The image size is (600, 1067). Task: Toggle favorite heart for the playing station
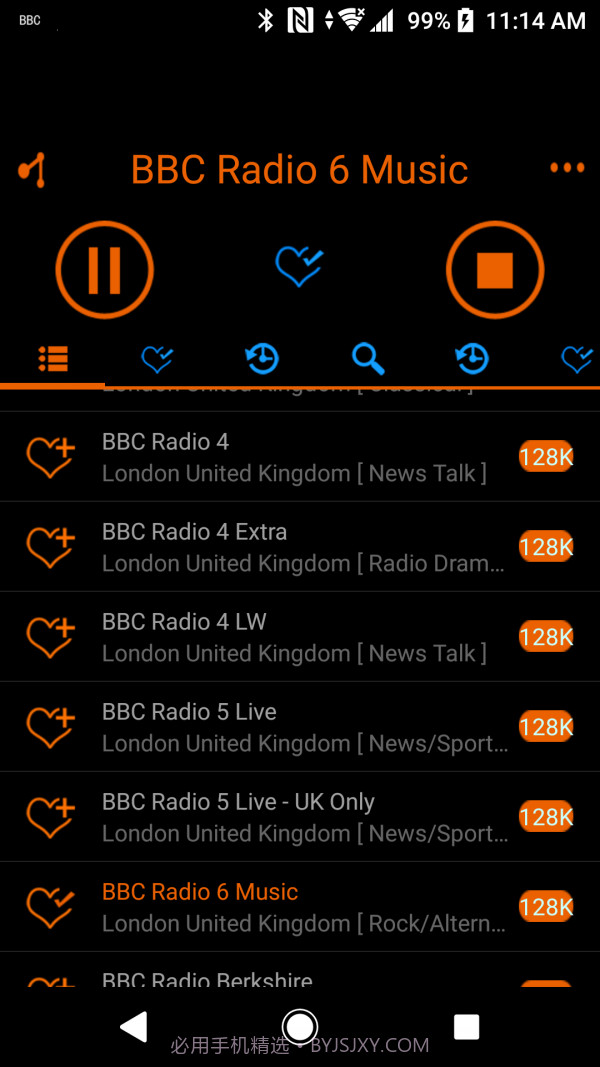299,266
